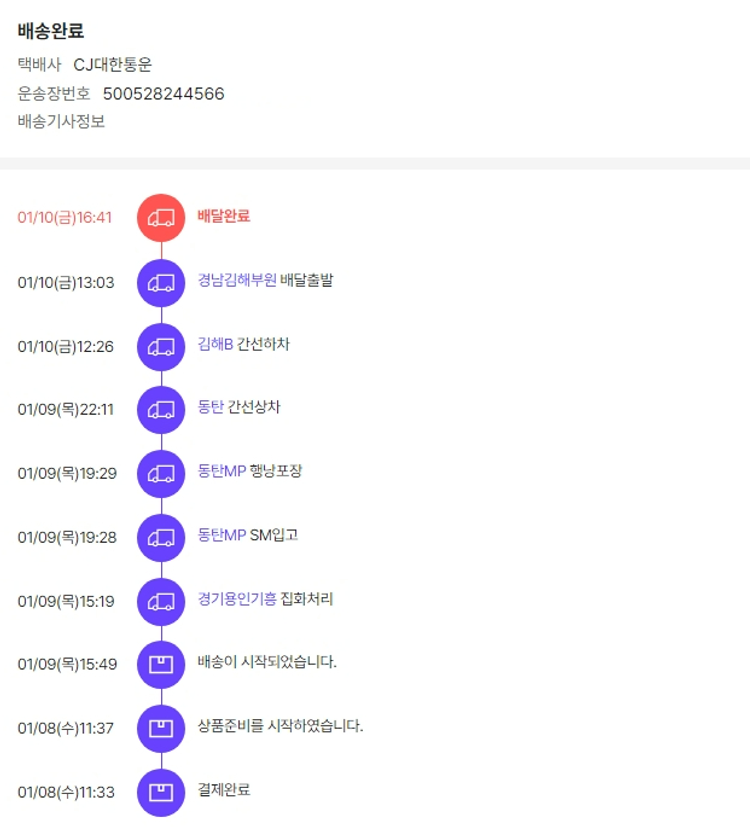View the 경기용인기흥 branch link
Screen dimensions: 750x827
coord(237,599)
